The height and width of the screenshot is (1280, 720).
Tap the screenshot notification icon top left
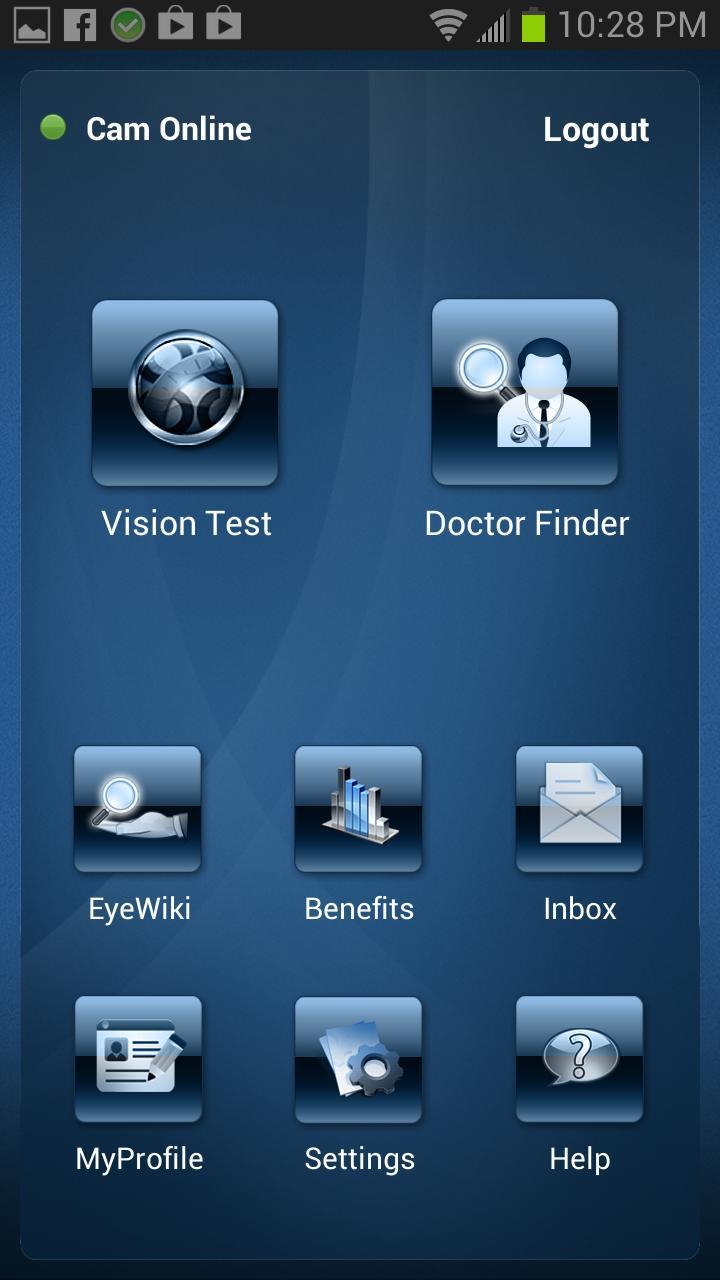(x=30, y=22)
